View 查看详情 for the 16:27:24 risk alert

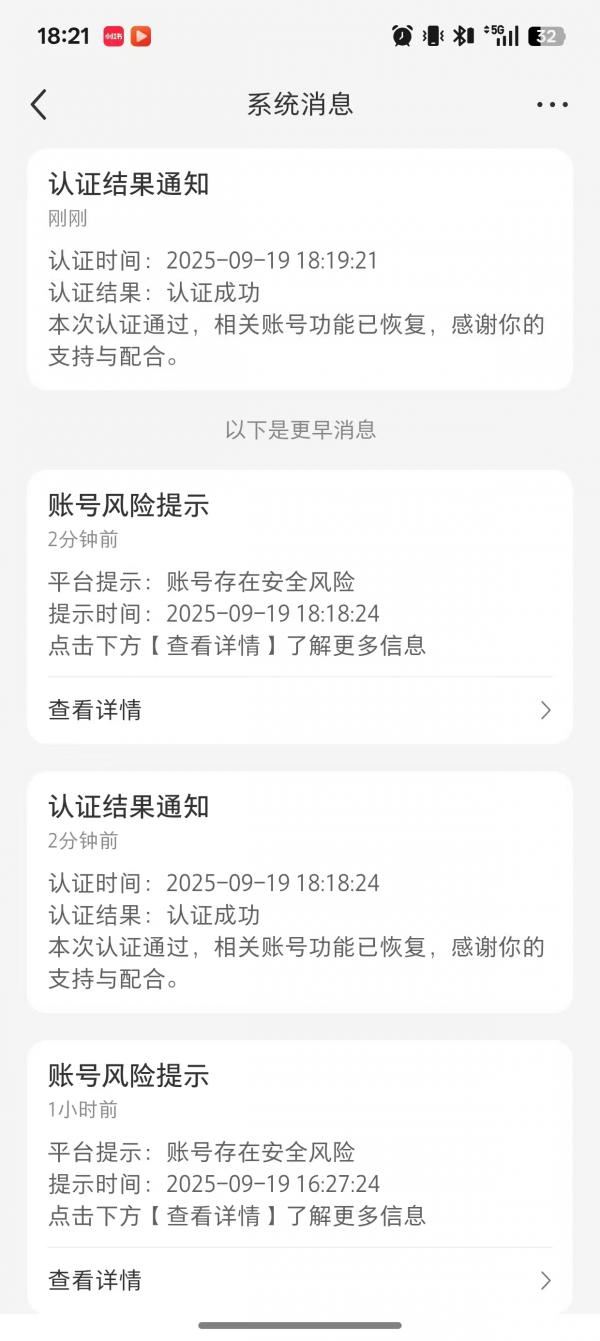[299, 1280]
